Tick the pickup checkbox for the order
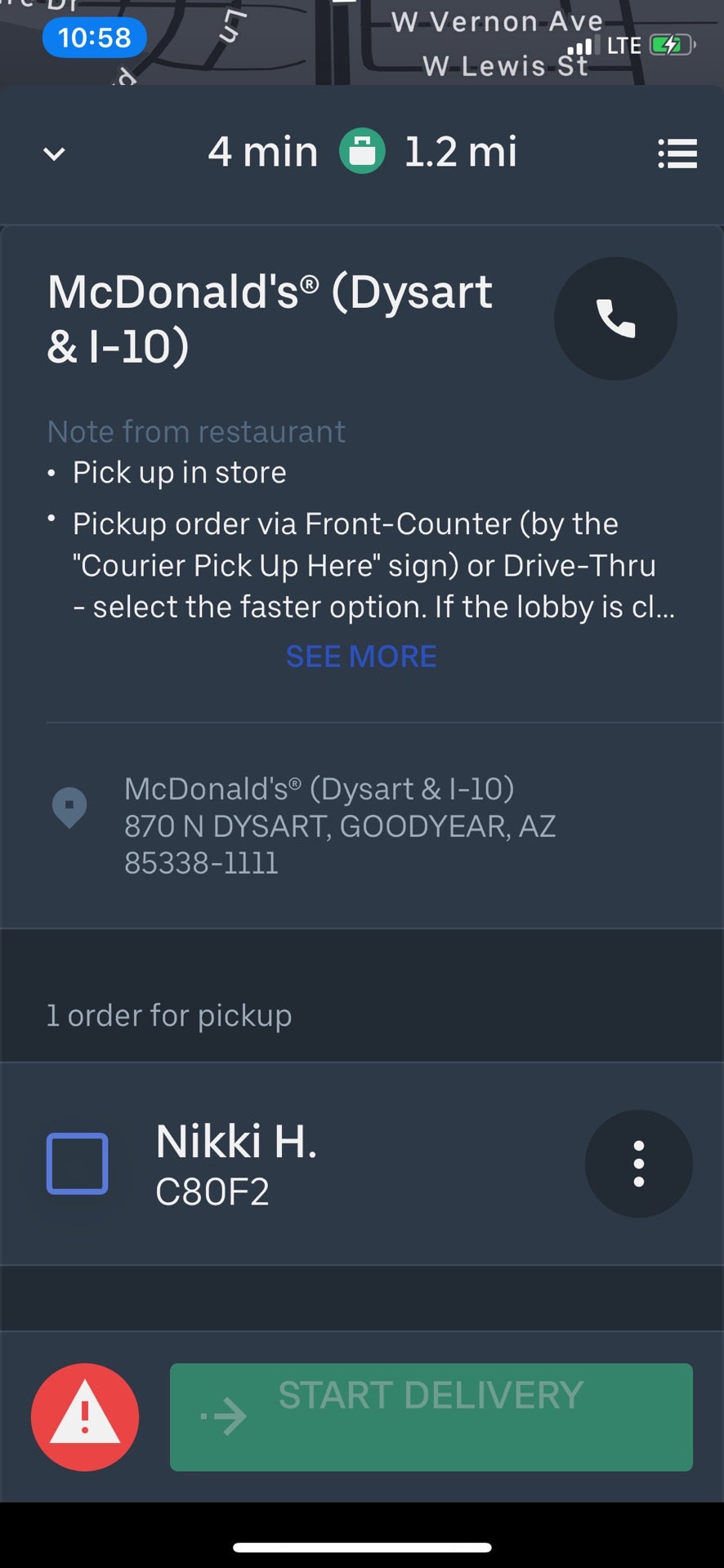The height and width of the screenshot is (1568, 724). click(78, 1164)
